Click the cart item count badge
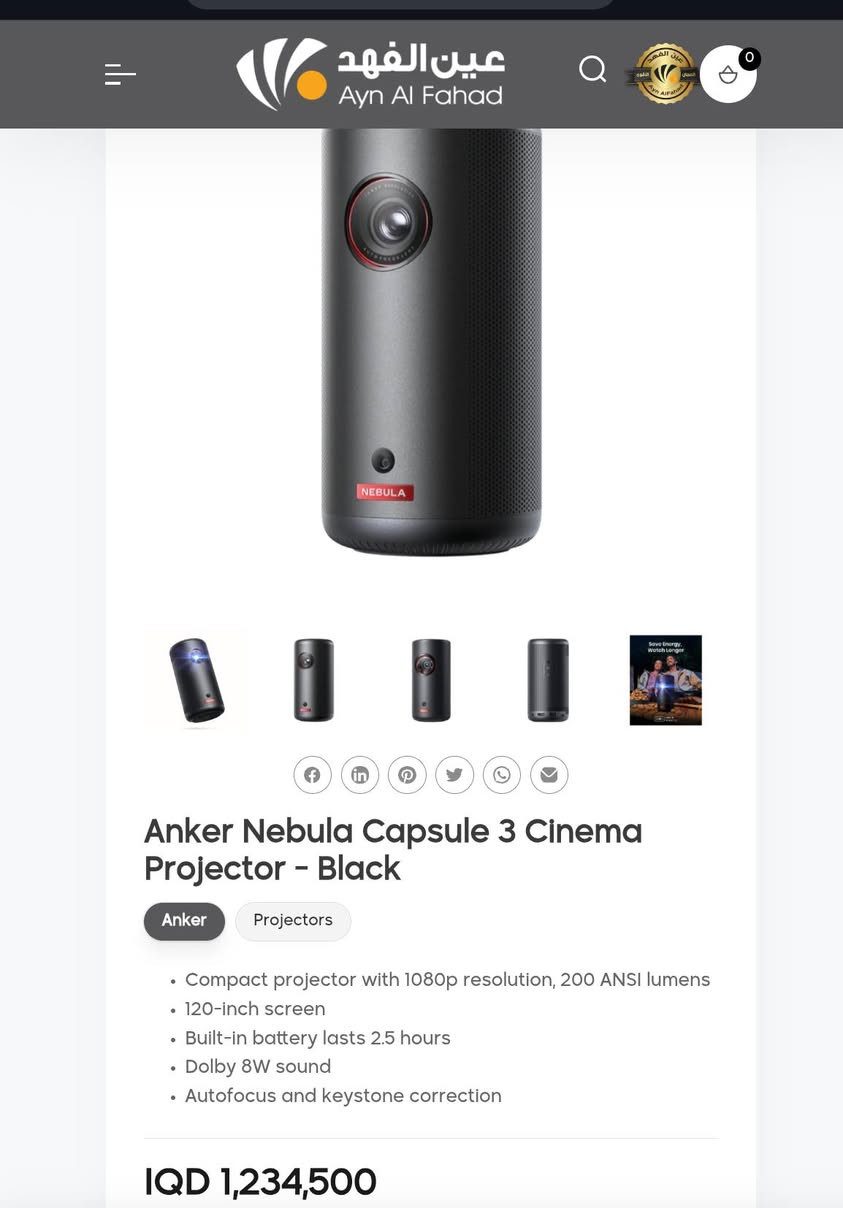 click(749, 58)
